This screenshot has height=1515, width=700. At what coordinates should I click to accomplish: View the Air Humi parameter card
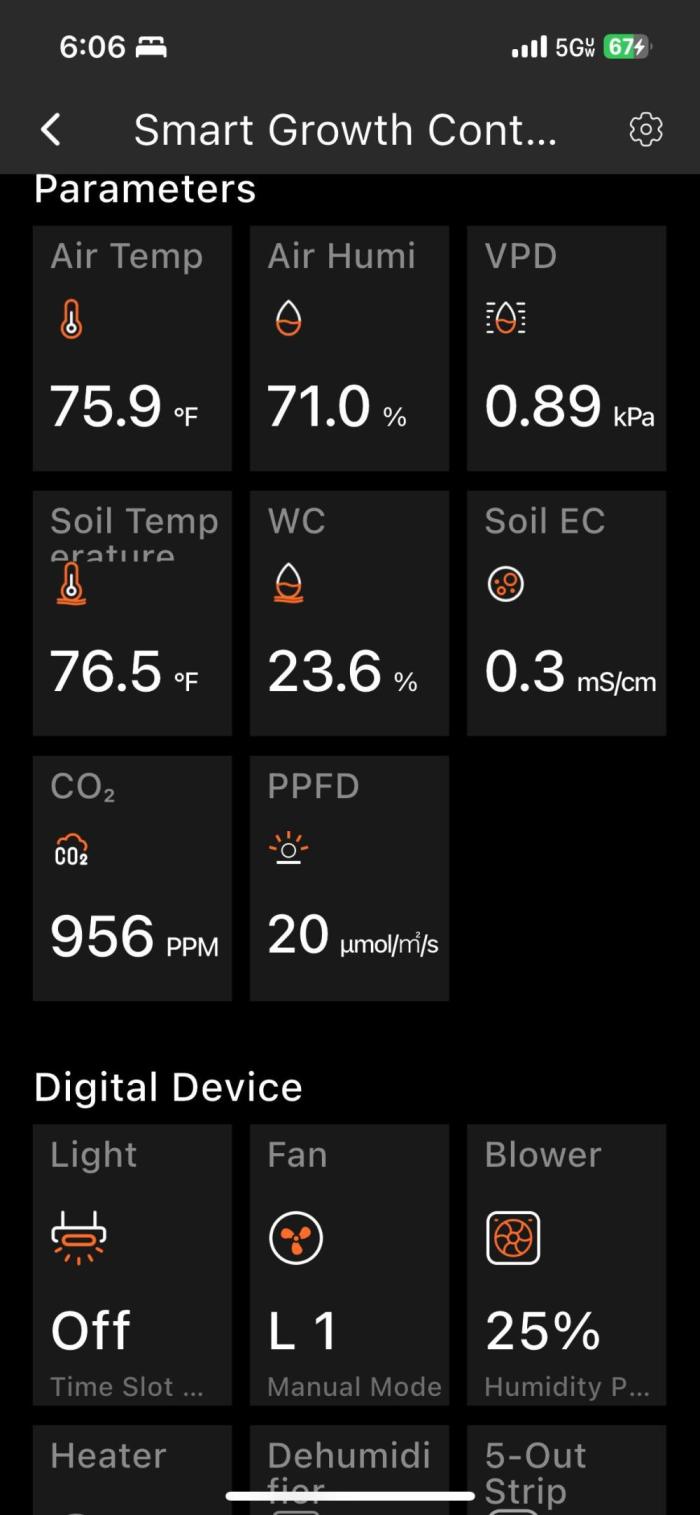349,348
